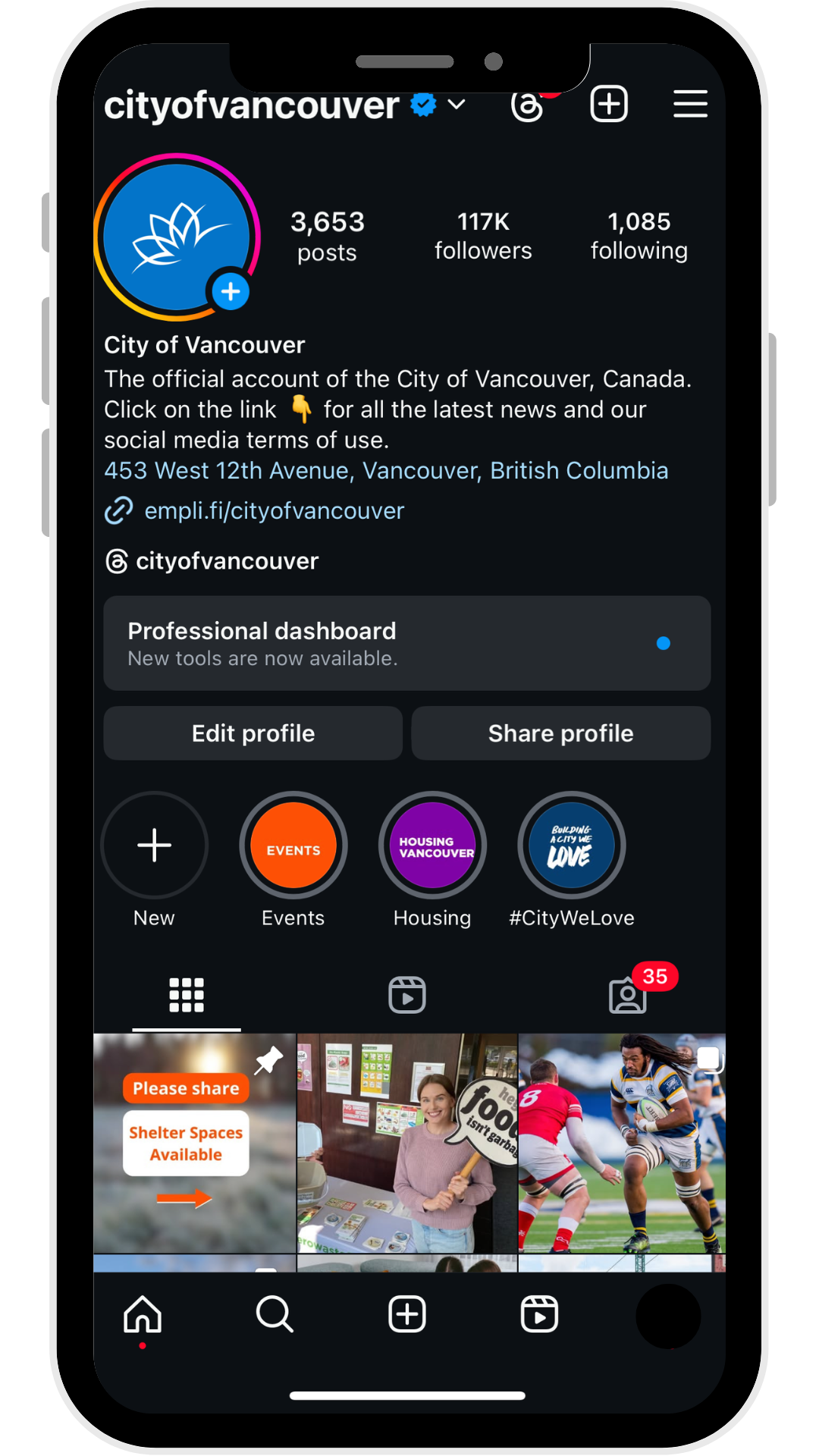Open the Threads icon in the header

pyautogui.click(x=527, y=105)
